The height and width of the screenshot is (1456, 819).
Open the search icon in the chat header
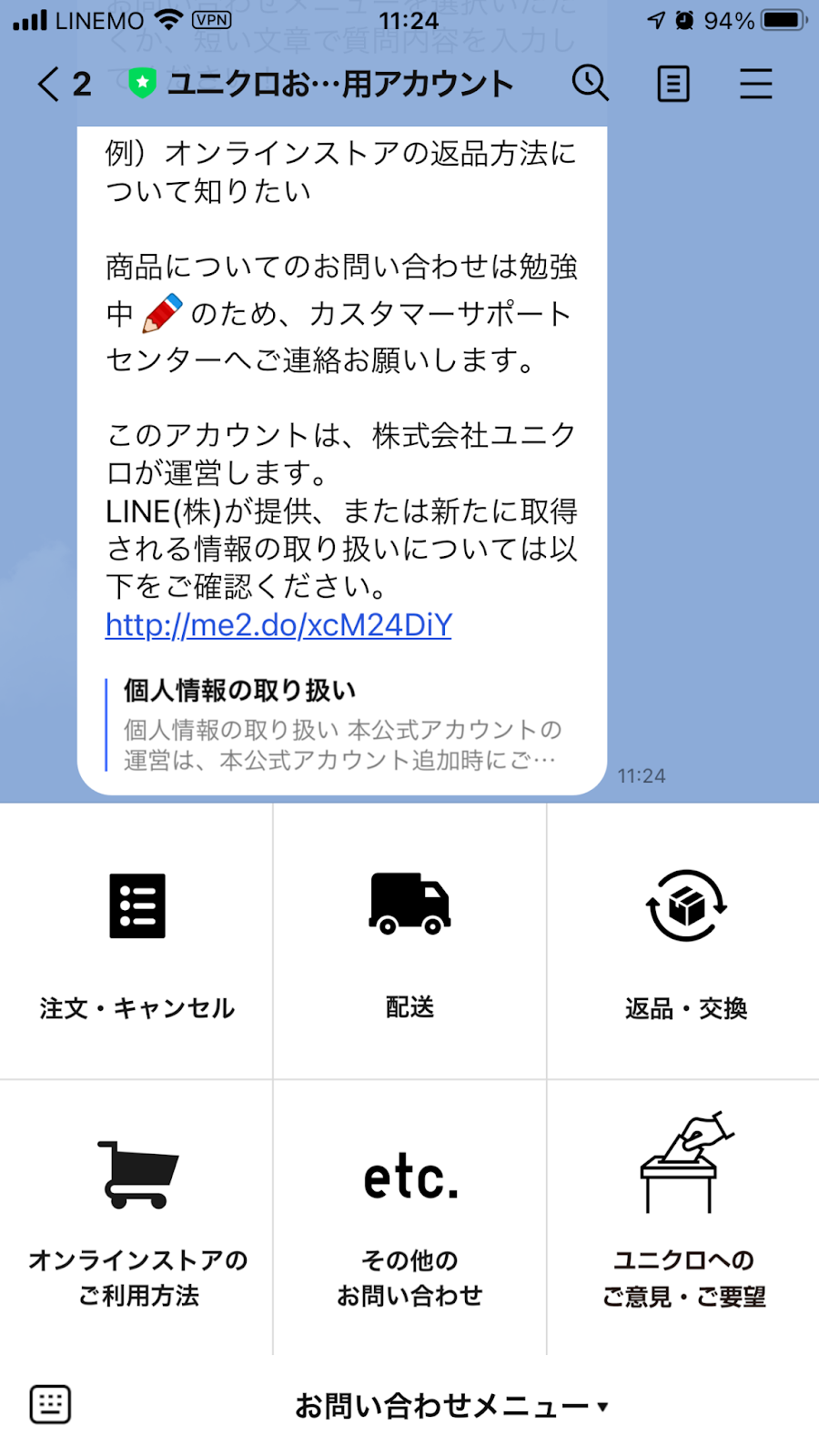pyautogui.click(x=591, y=84)
